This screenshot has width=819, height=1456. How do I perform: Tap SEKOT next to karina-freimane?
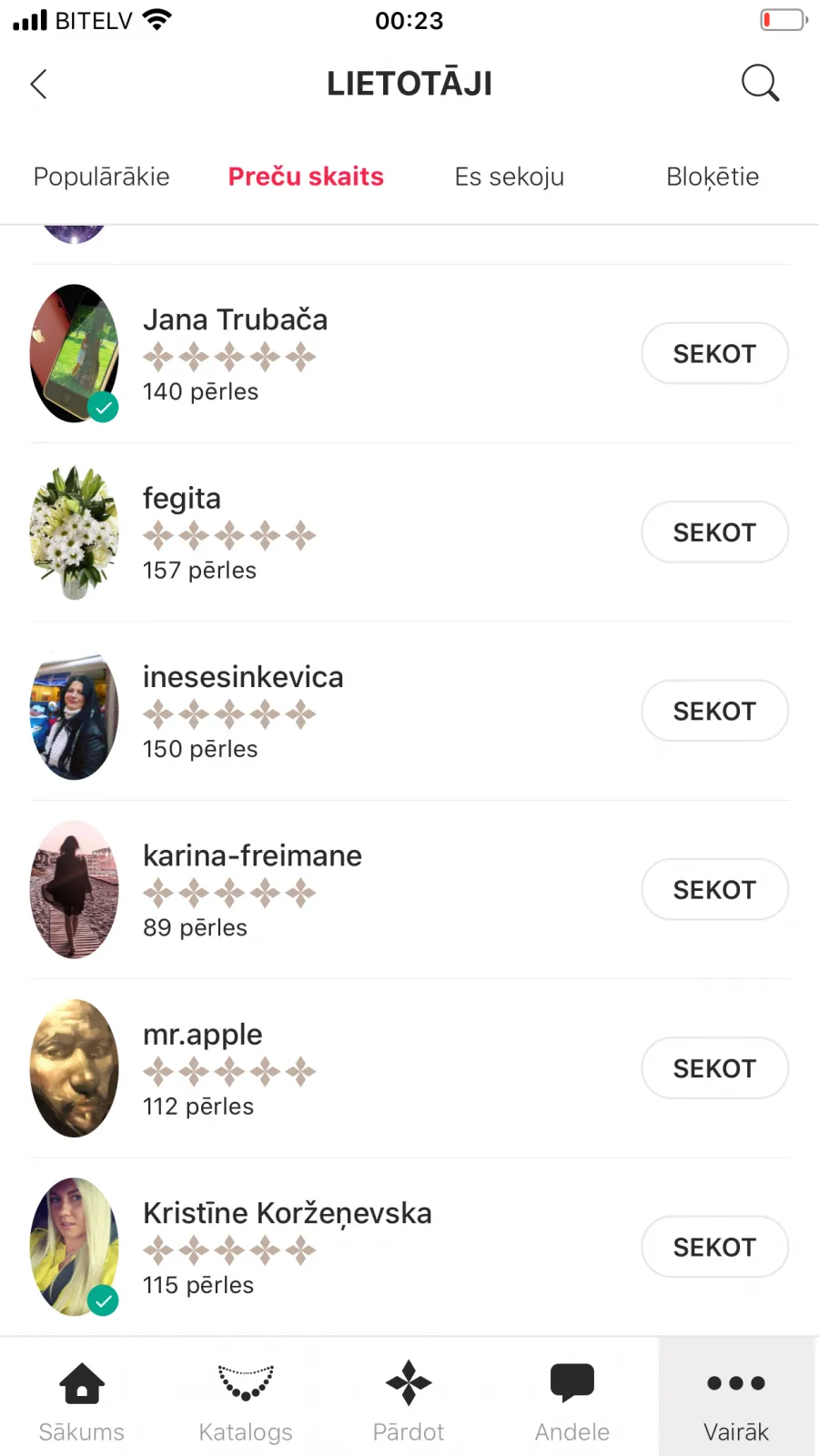[x=714, y=889]
